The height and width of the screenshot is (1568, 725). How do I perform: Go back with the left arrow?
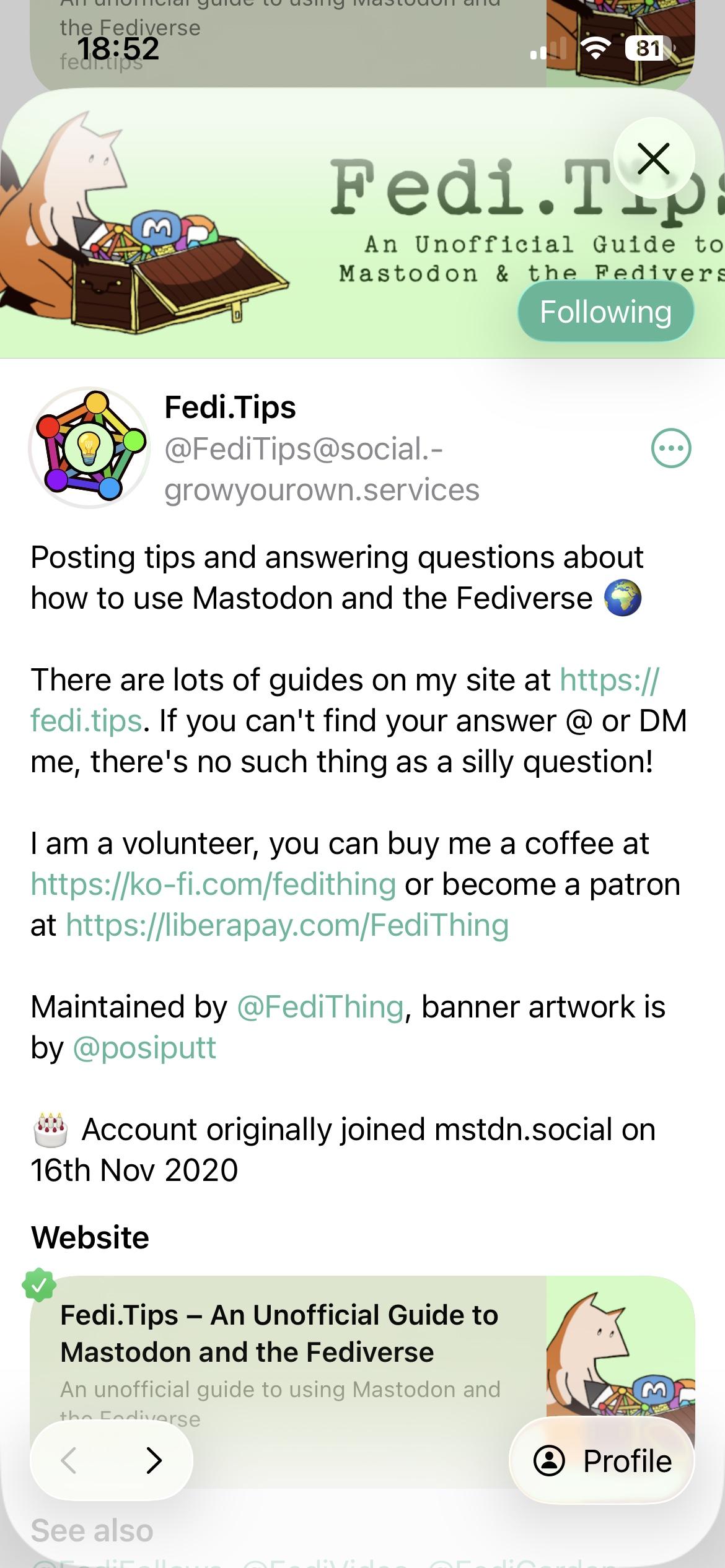coord(69,1460)
